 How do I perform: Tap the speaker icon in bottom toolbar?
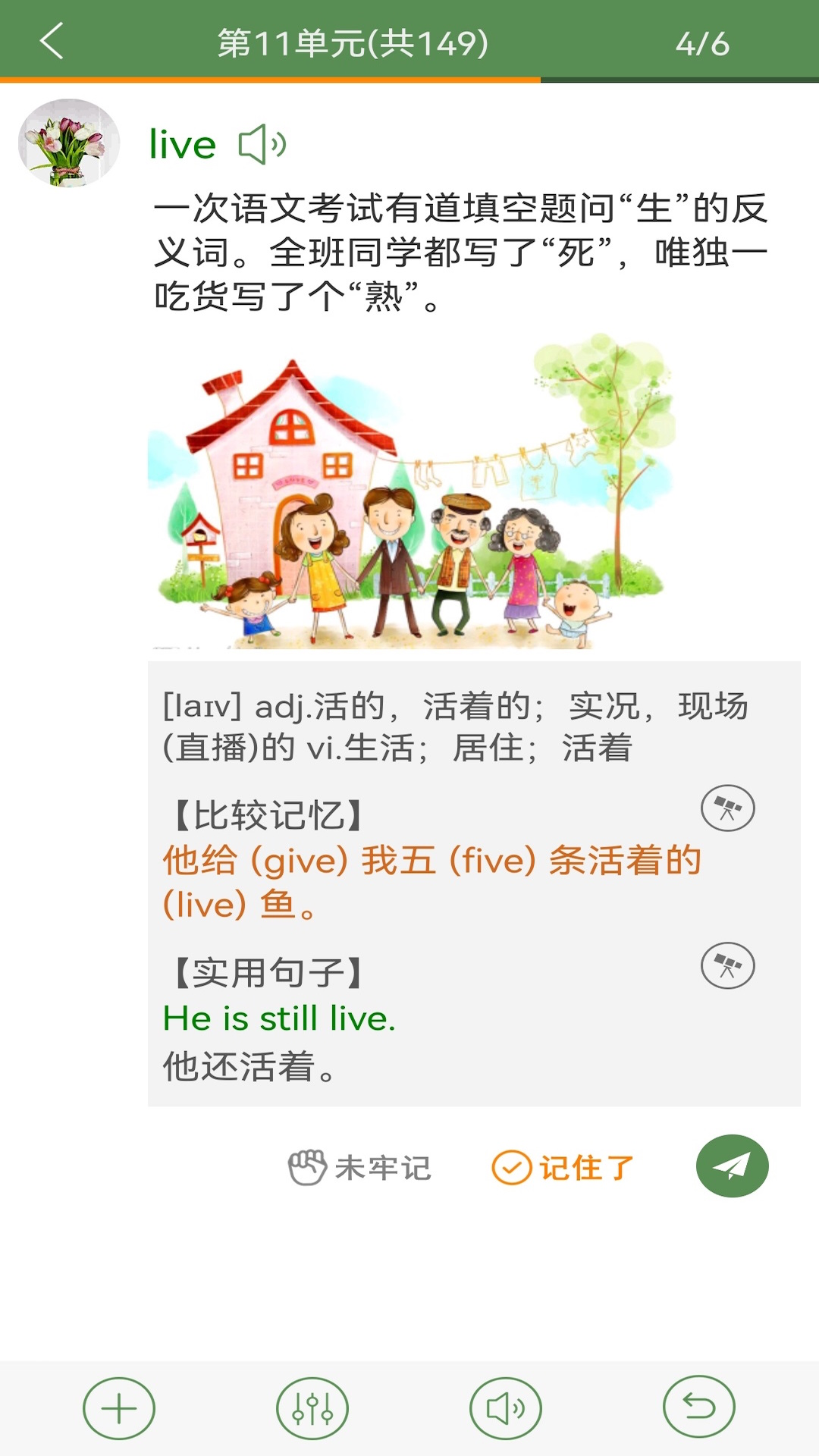[x=506, y=1408]
